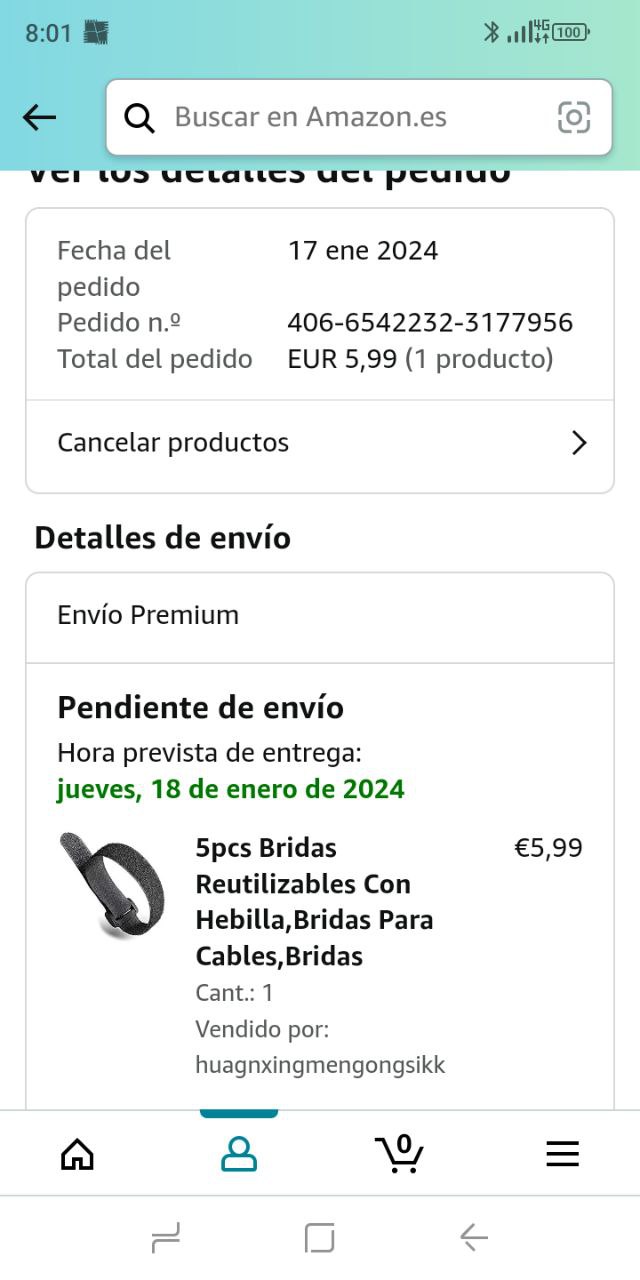The width and height of the screenshot is (640, 1280).
Task: Go back using the top-left arrow
Action: 39,117
